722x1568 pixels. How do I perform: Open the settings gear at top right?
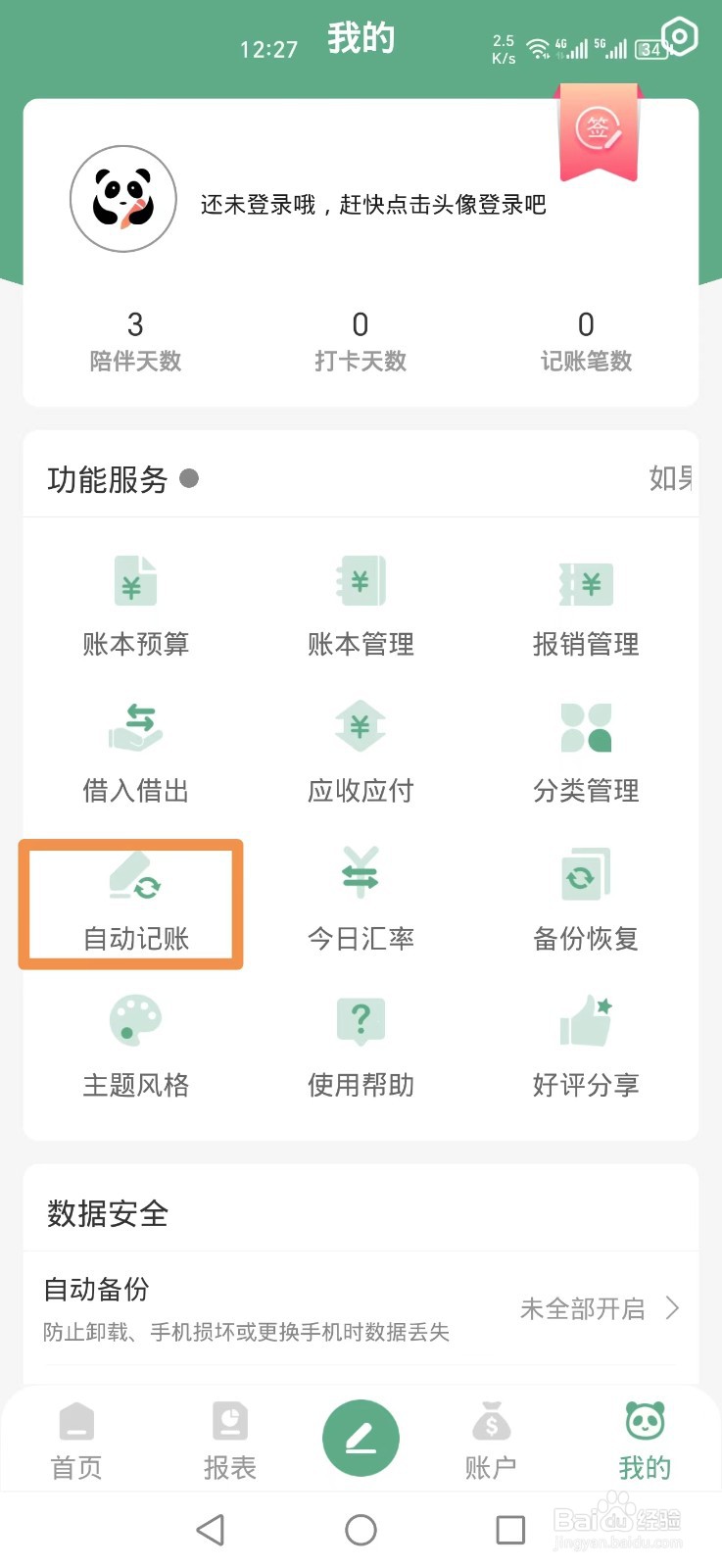coord(680,37)
